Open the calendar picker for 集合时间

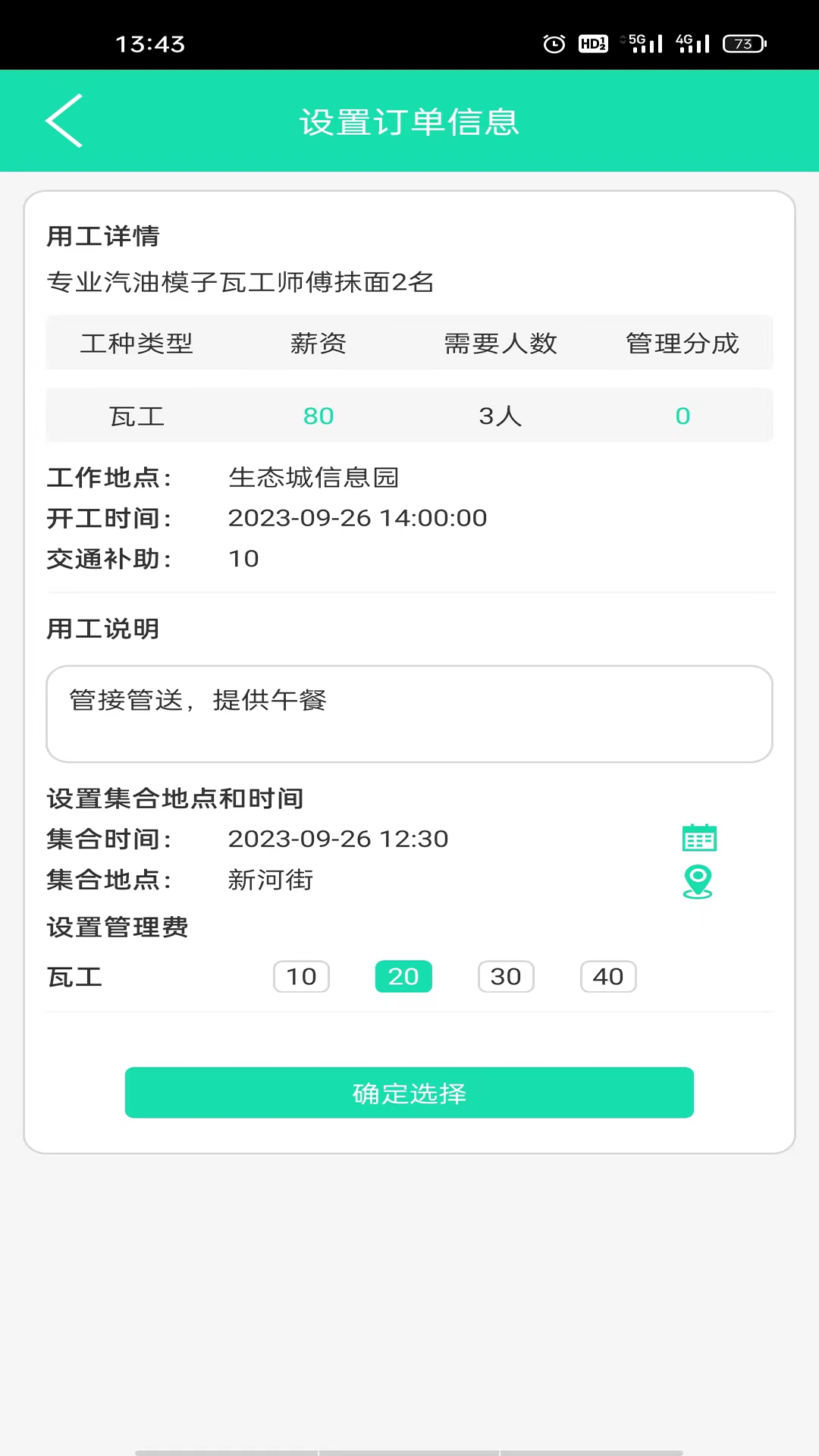tap(698, 838)
